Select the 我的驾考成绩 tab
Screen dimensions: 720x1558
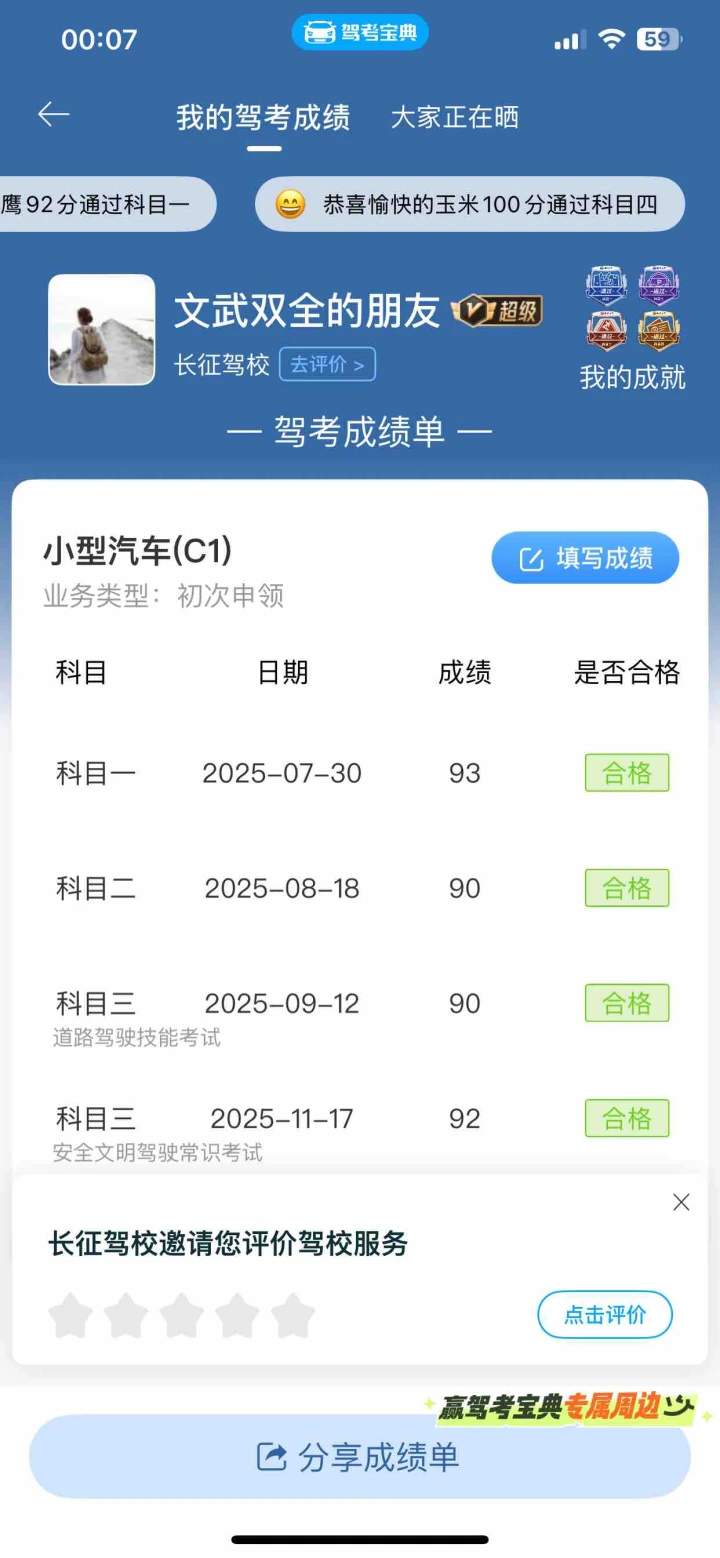[x=263, y=117]
